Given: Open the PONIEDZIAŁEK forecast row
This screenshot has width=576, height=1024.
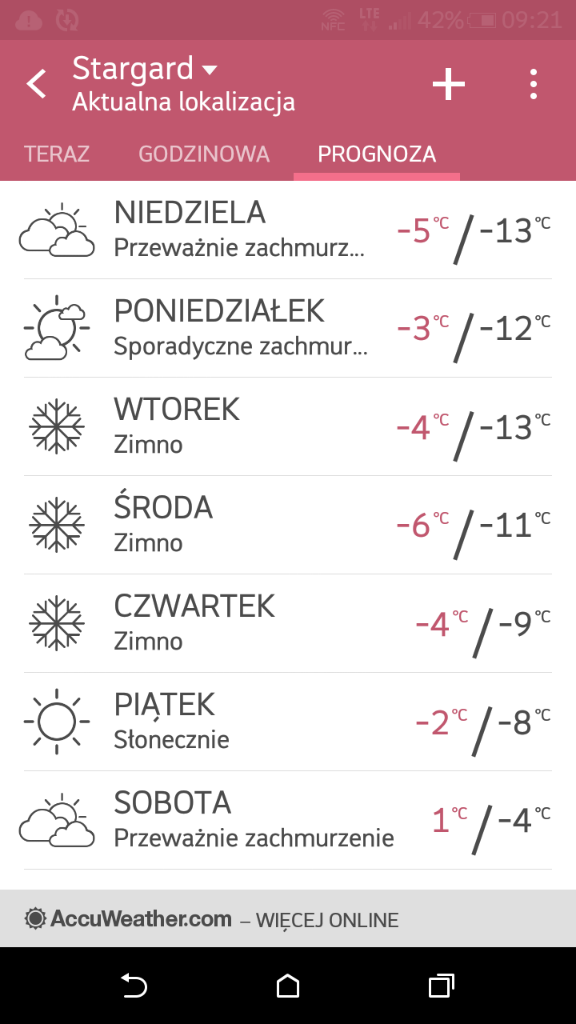Looking at the screenshot, I should (x=288, y=328).
